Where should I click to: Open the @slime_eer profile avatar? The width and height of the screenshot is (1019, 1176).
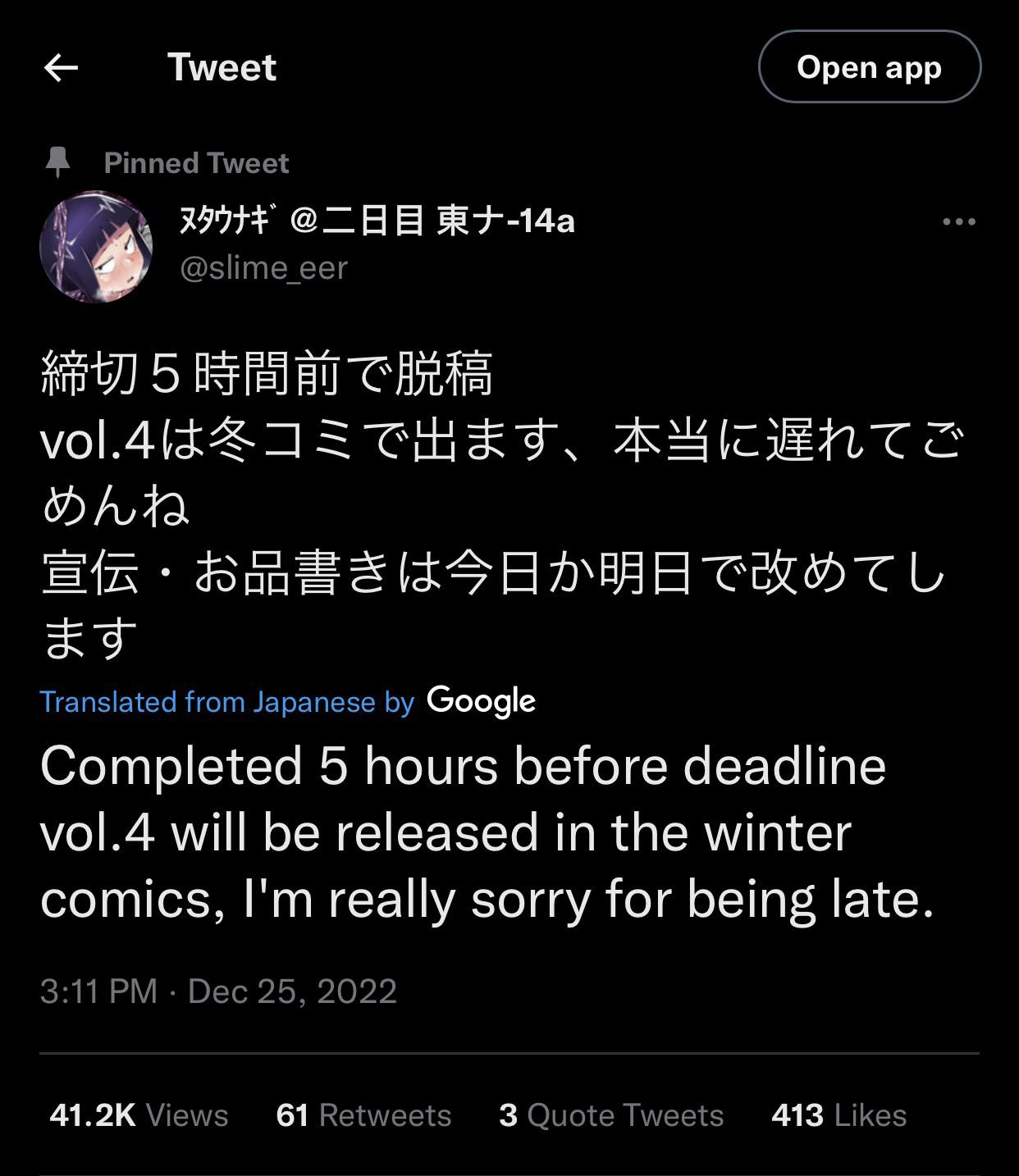tap(96, 248)
